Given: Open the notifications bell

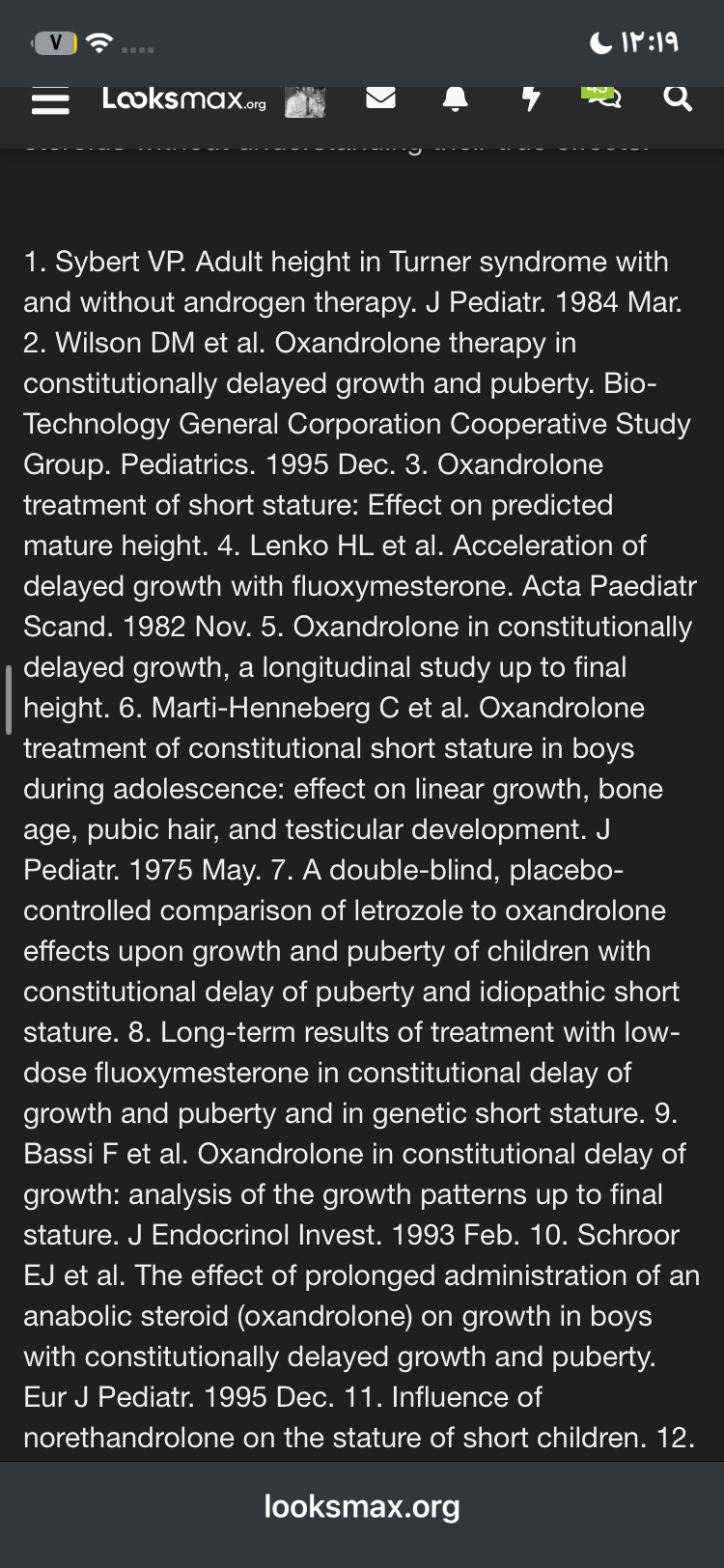Looking at the screenshot, I should tap(455, 99).
